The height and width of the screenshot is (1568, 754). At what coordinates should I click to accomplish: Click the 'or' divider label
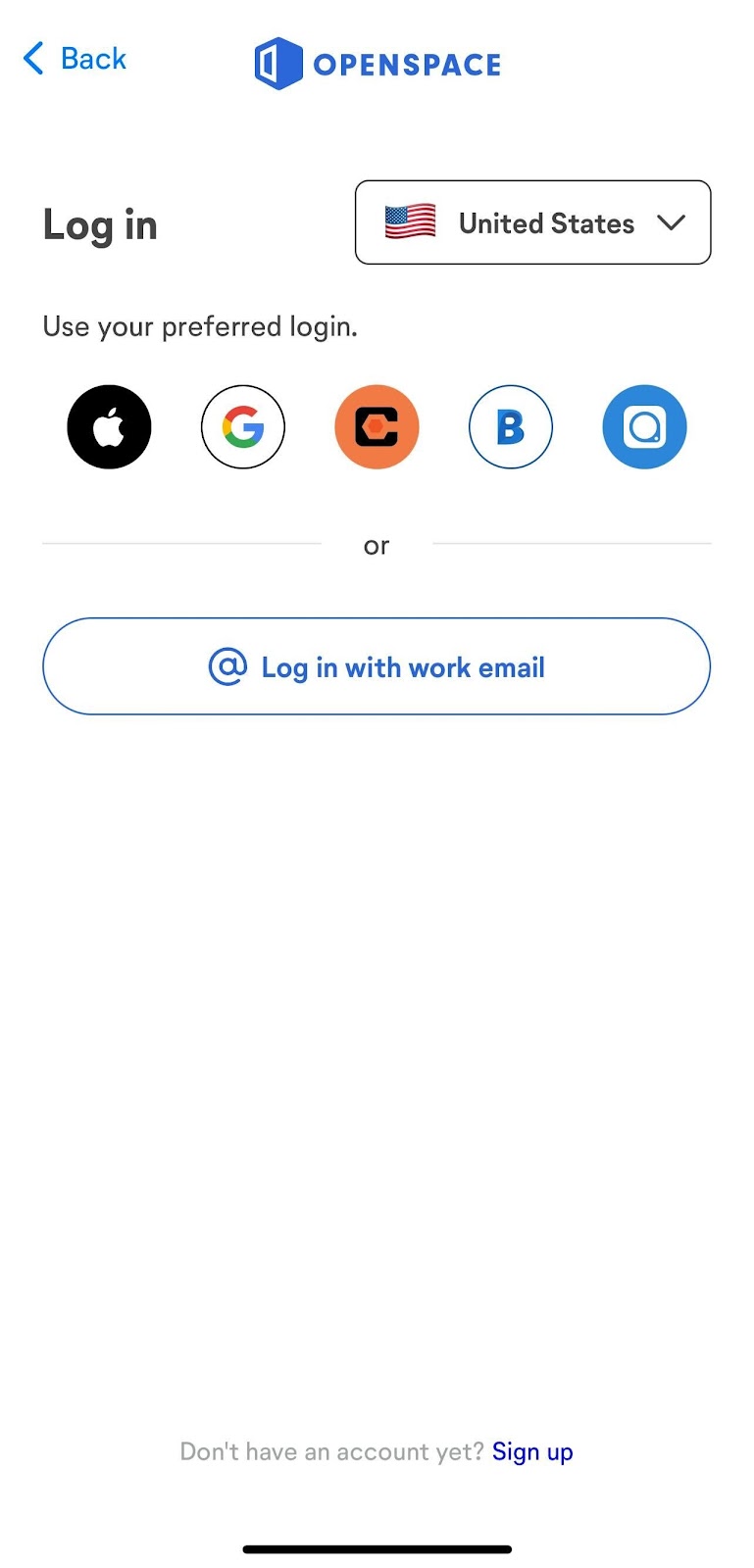[x=377, y=545]
